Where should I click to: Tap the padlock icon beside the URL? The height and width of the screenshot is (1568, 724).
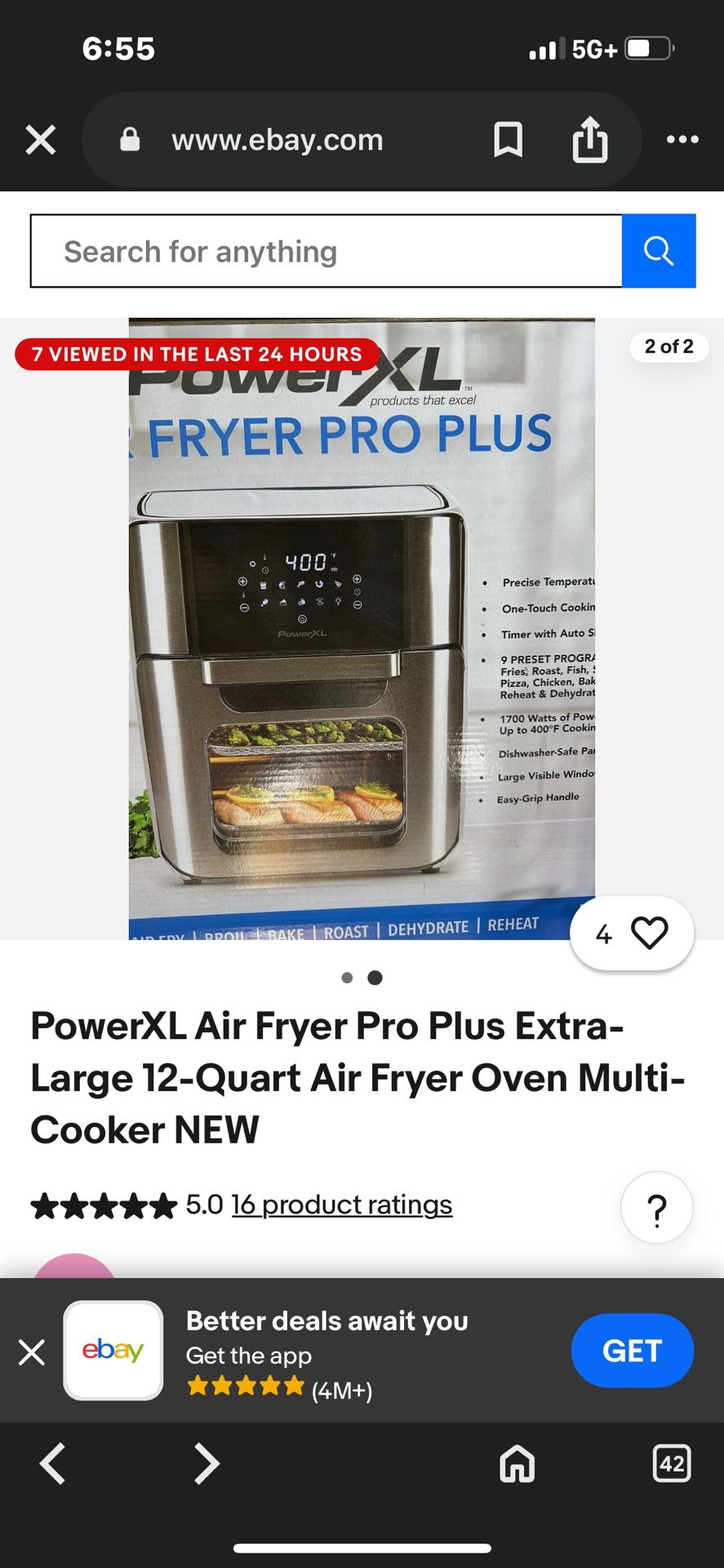[x=130, y=139]
